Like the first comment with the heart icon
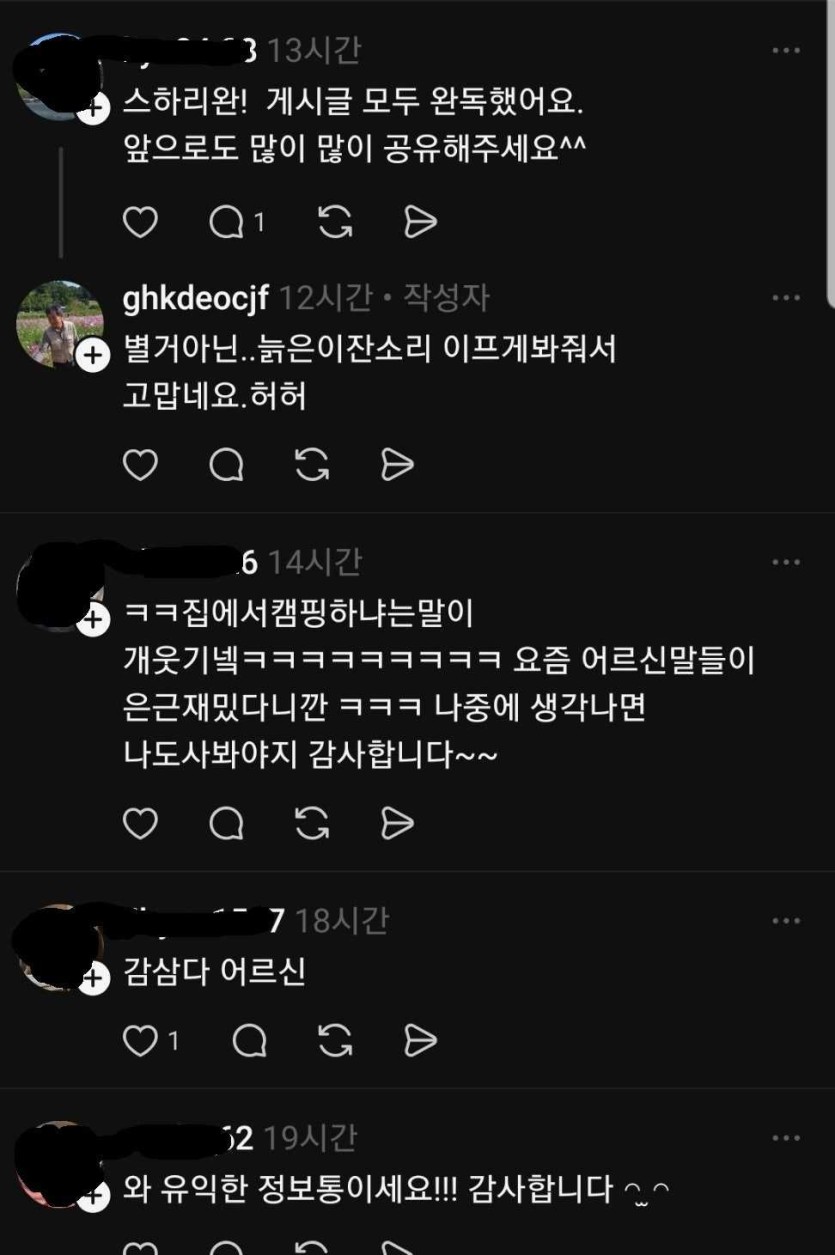 point(141,222)
